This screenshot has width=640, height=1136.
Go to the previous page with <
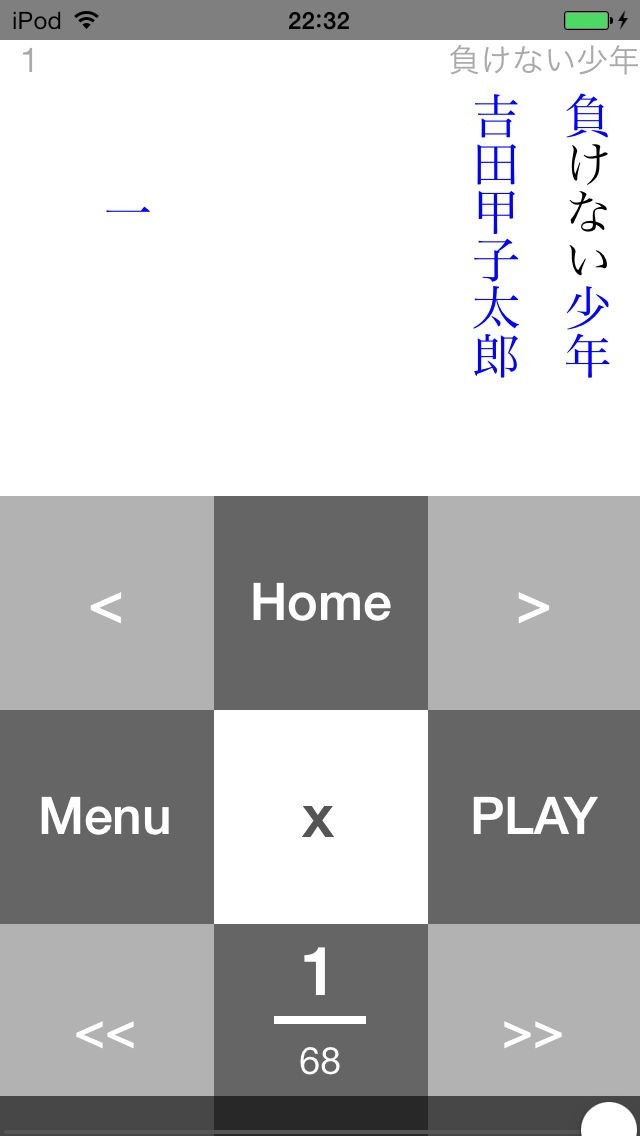click(107, 603)
